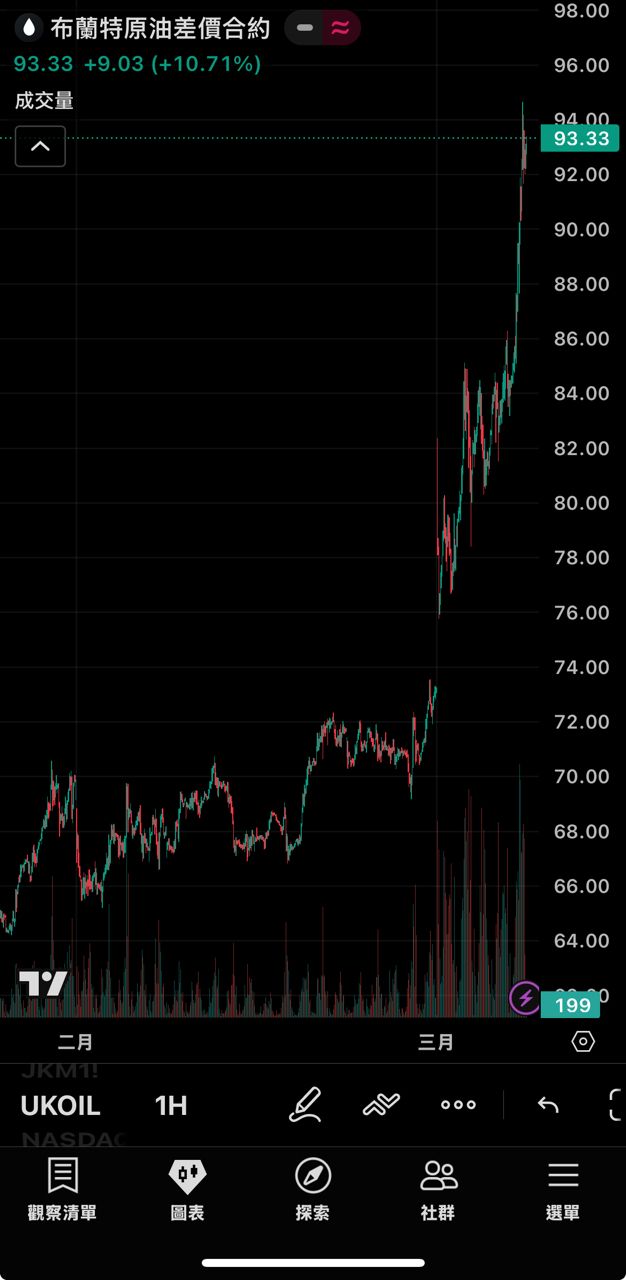The height and width of the screenshot is (1280, 626).
Task: Open the three-dot more options
Action: (458, 1104)
